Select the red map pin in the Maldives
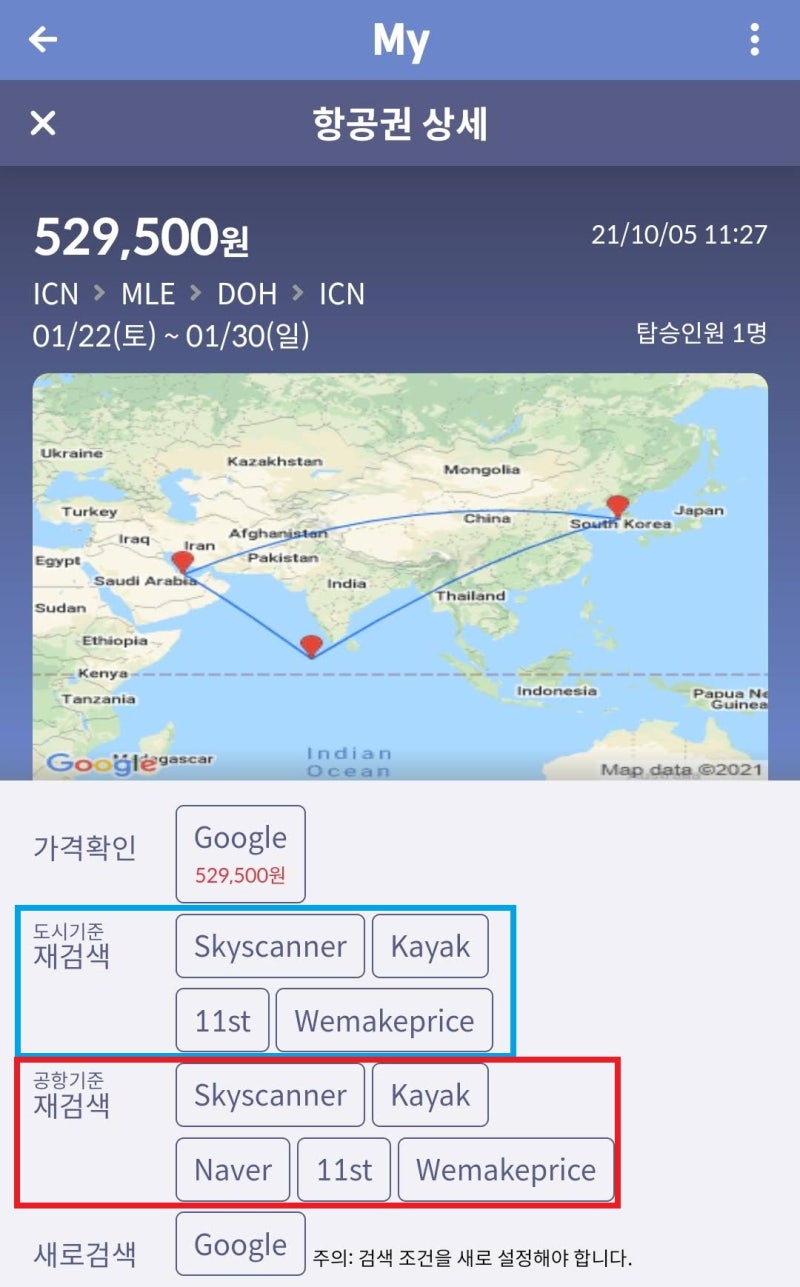The width and height of the screenshot is (800, 1287). point(311,645)
